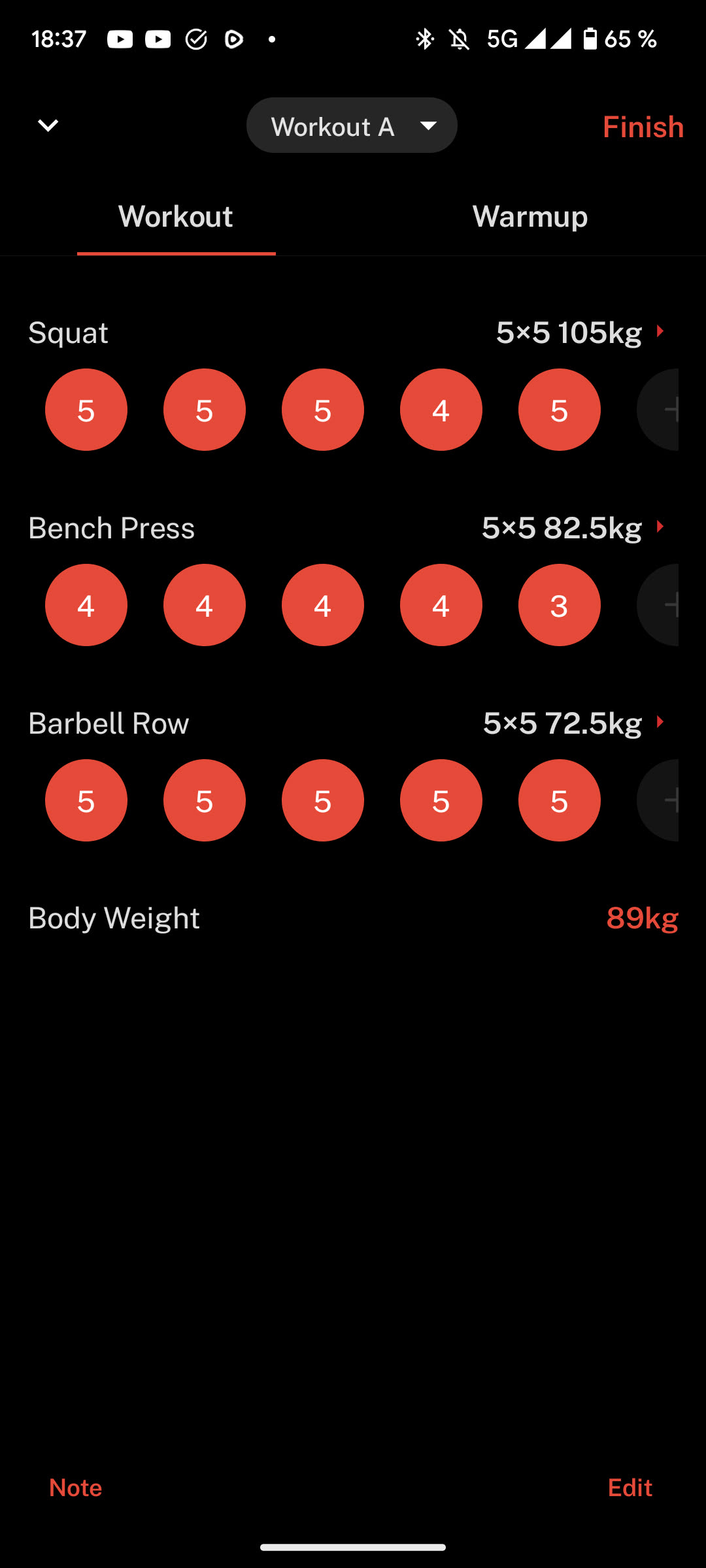Open Bench Press 5×5 82.5kg weight settings
Viewport: 706px width, 1568px height.
(x=573, y=528)
